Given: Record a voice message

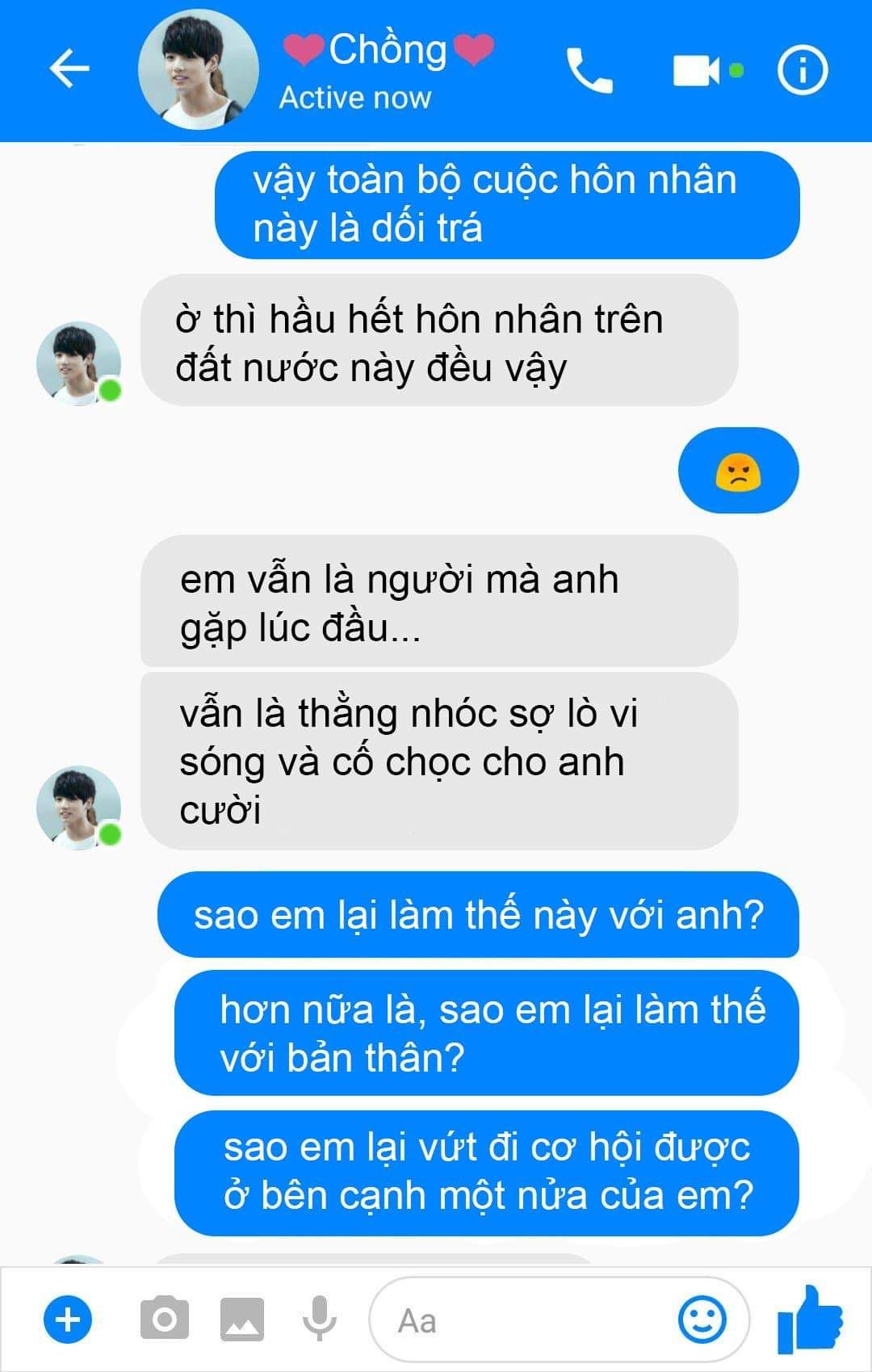Looking at the screenshot, I should (x=320, y=1320).
